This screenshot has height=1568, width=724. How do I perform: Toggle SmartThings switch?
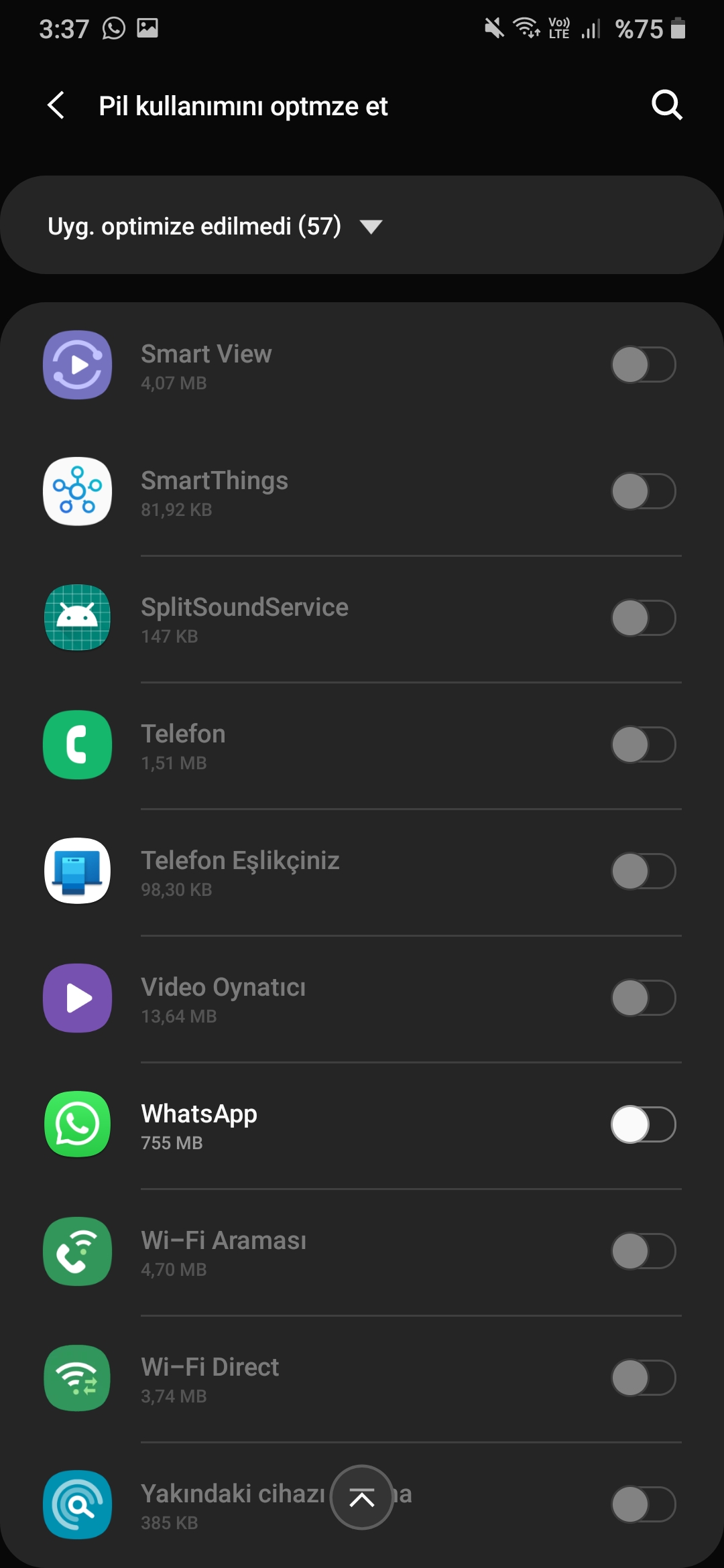pyautogui.click(x=644, y=491)
